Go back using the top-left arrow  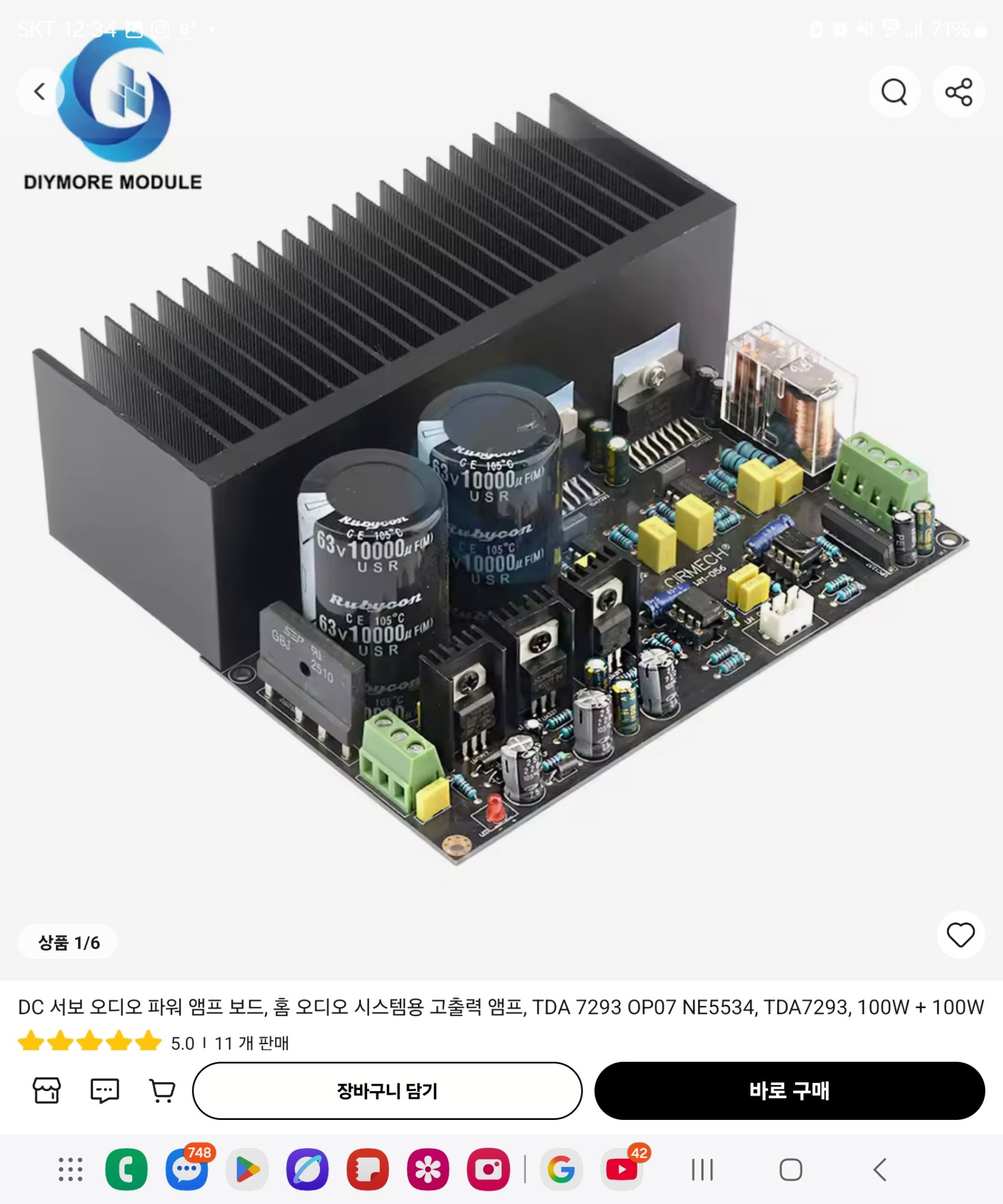click(x=39, y=92)
